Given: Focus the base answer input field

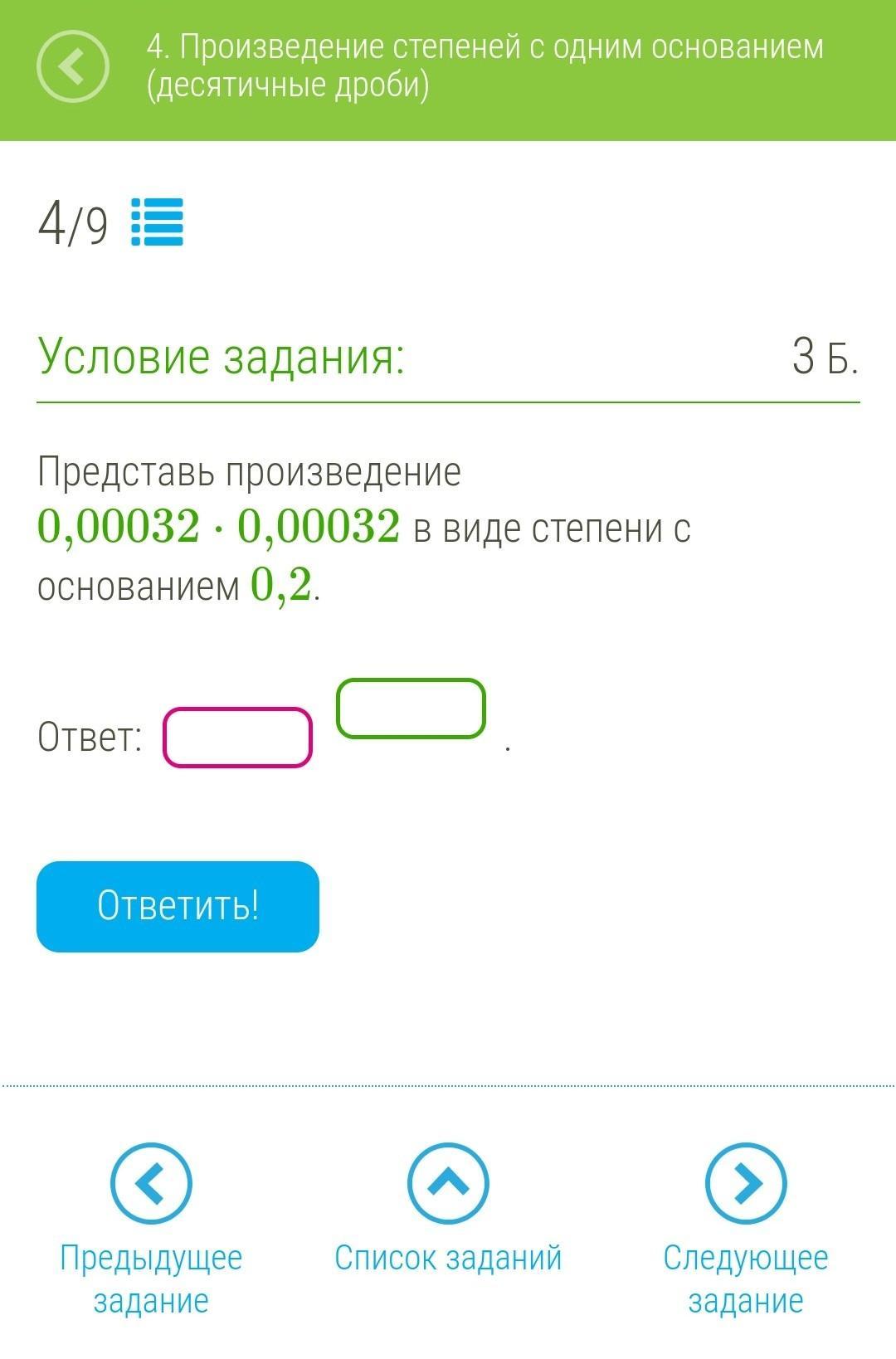Looking at the screenshot, I should click(237, 737).
